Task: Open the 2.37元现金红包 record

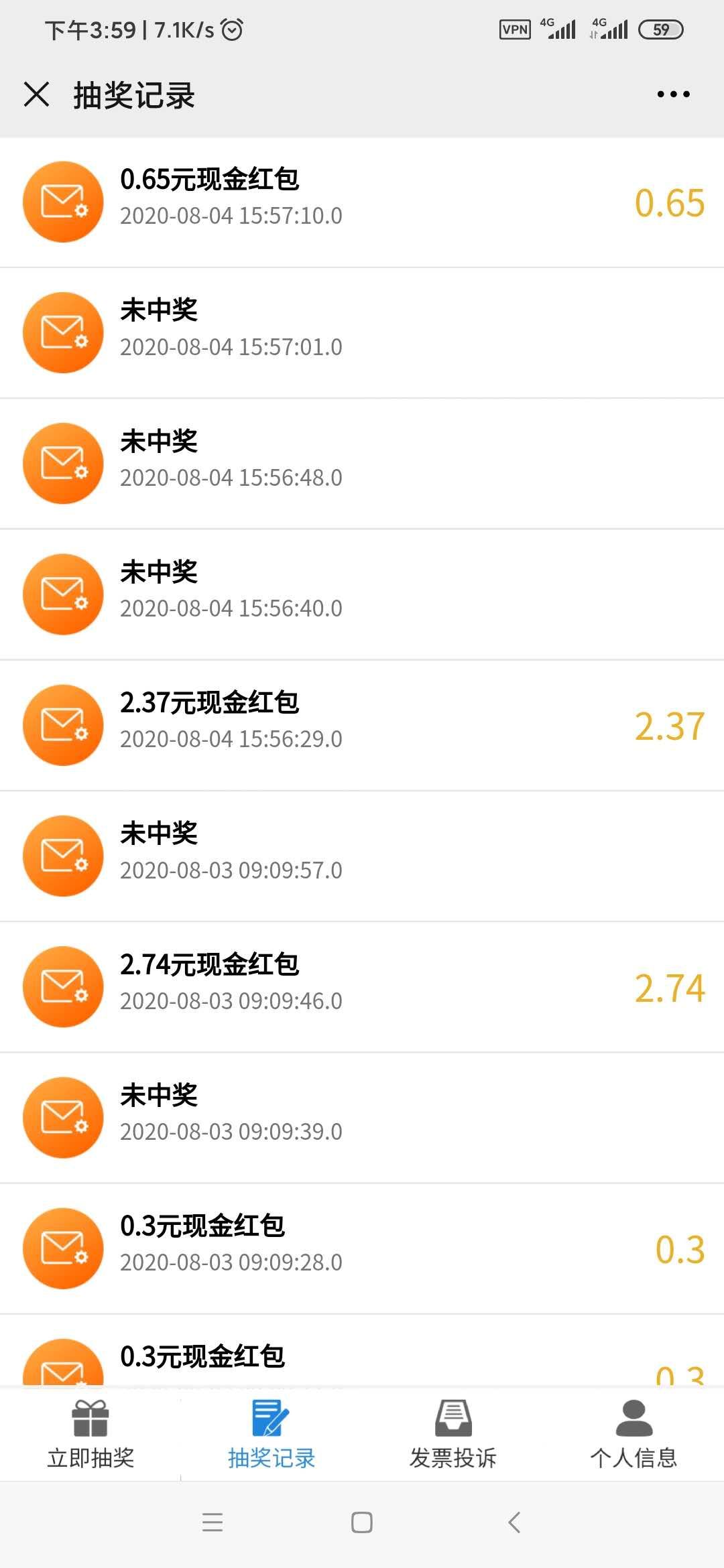Action: tap(362, 726)
